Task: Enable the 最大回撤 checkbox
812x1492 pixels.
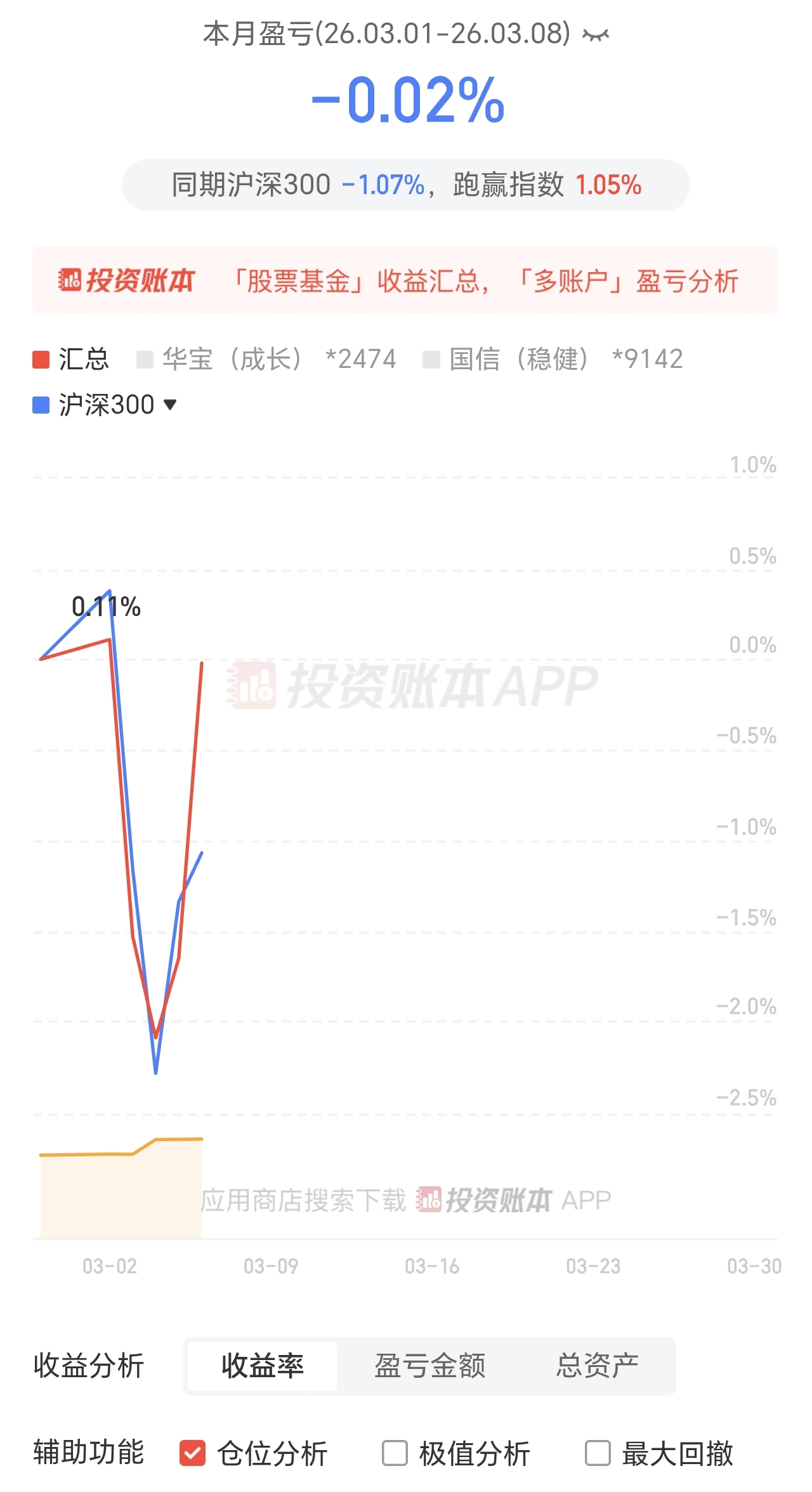Action: click(598, 1453)
